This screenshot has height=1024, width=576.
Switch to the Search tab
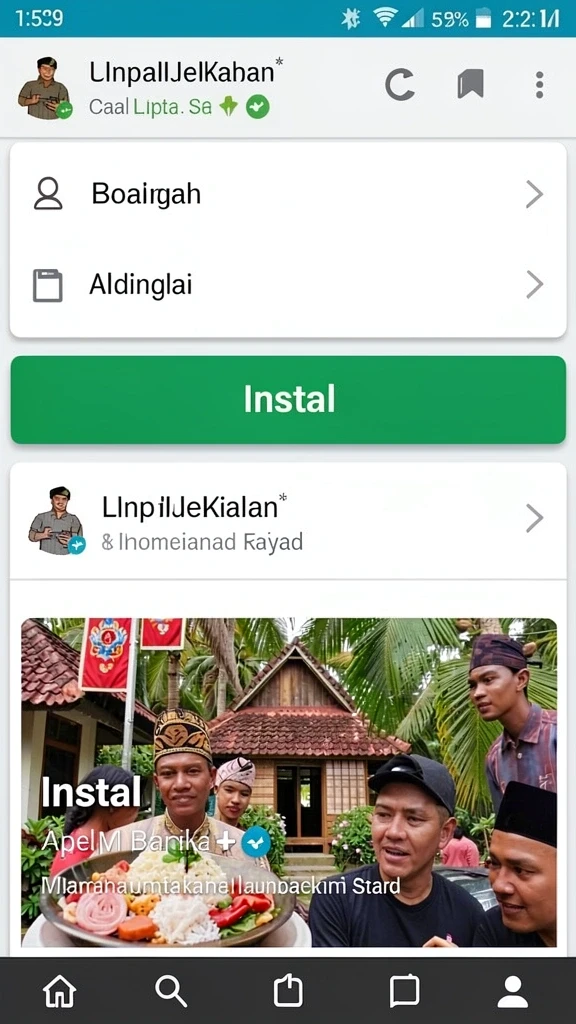pos(171,991)
